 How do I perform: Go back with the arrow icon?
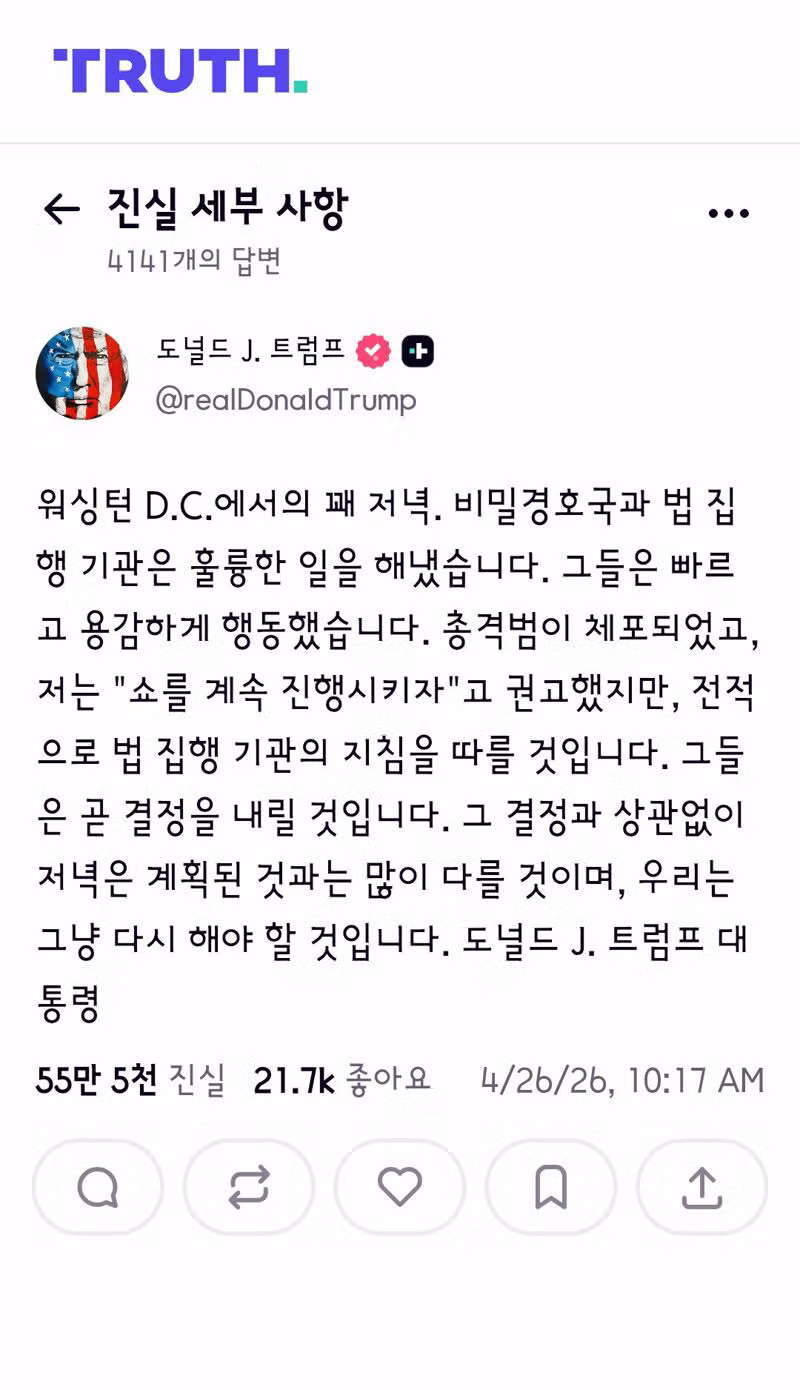point(62,209)
